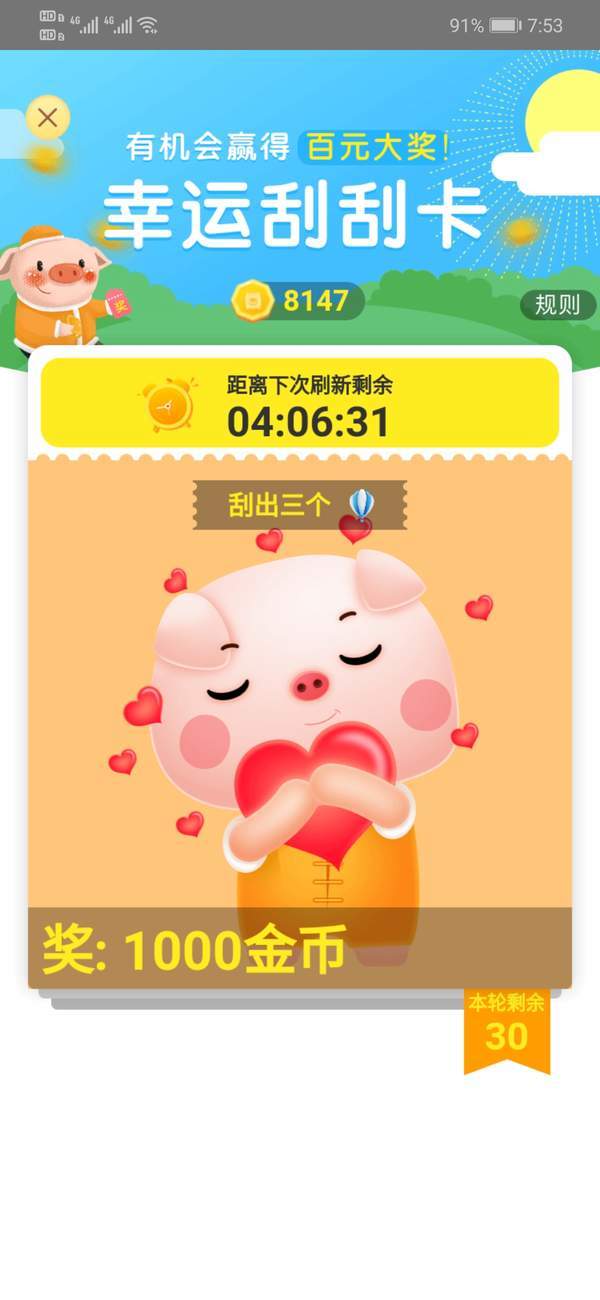The image size is (600, 1300).
Task: Close the lucky scratch card page
Action: [47, 118]
